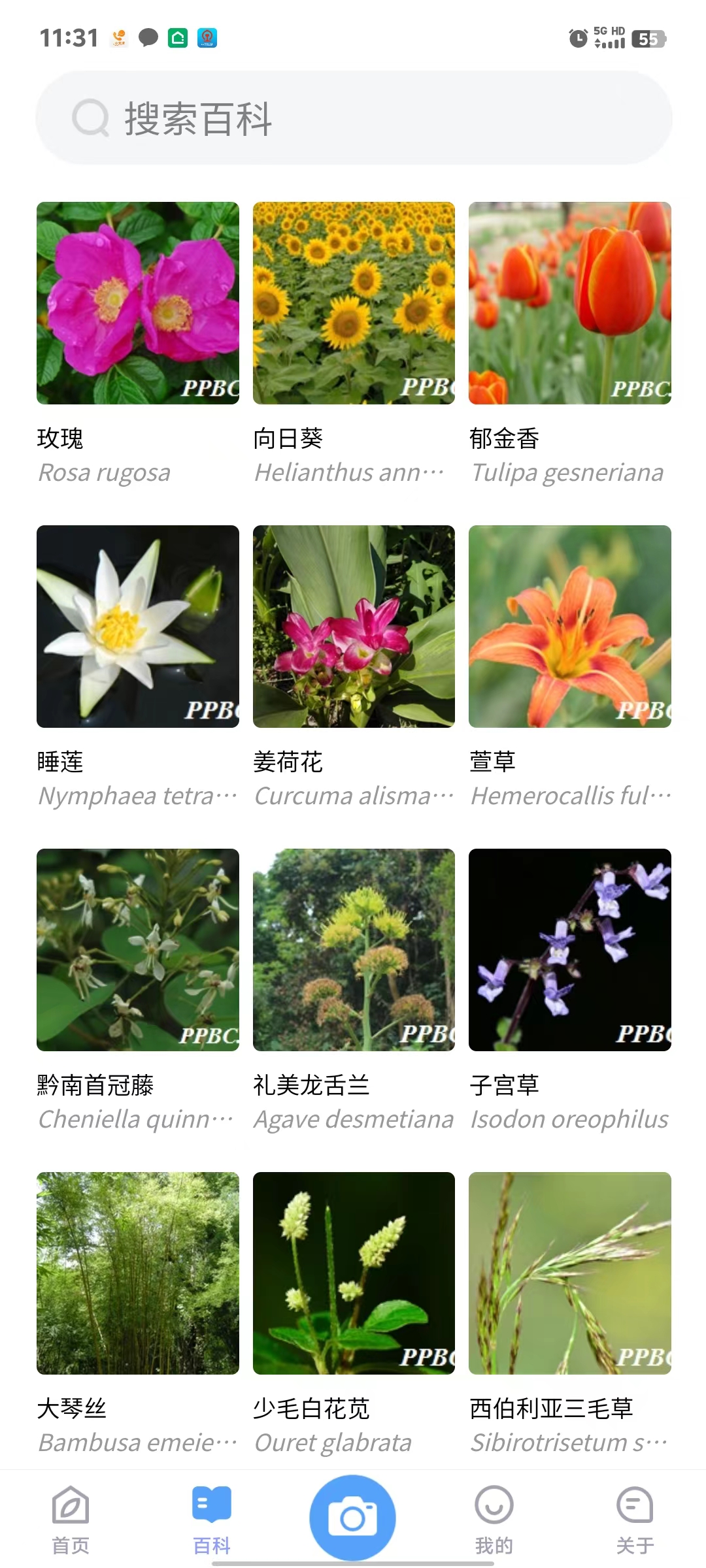Open the 西伯利亚三毛草 grass entry
Screen dimensions: 706x1568
569,1273
